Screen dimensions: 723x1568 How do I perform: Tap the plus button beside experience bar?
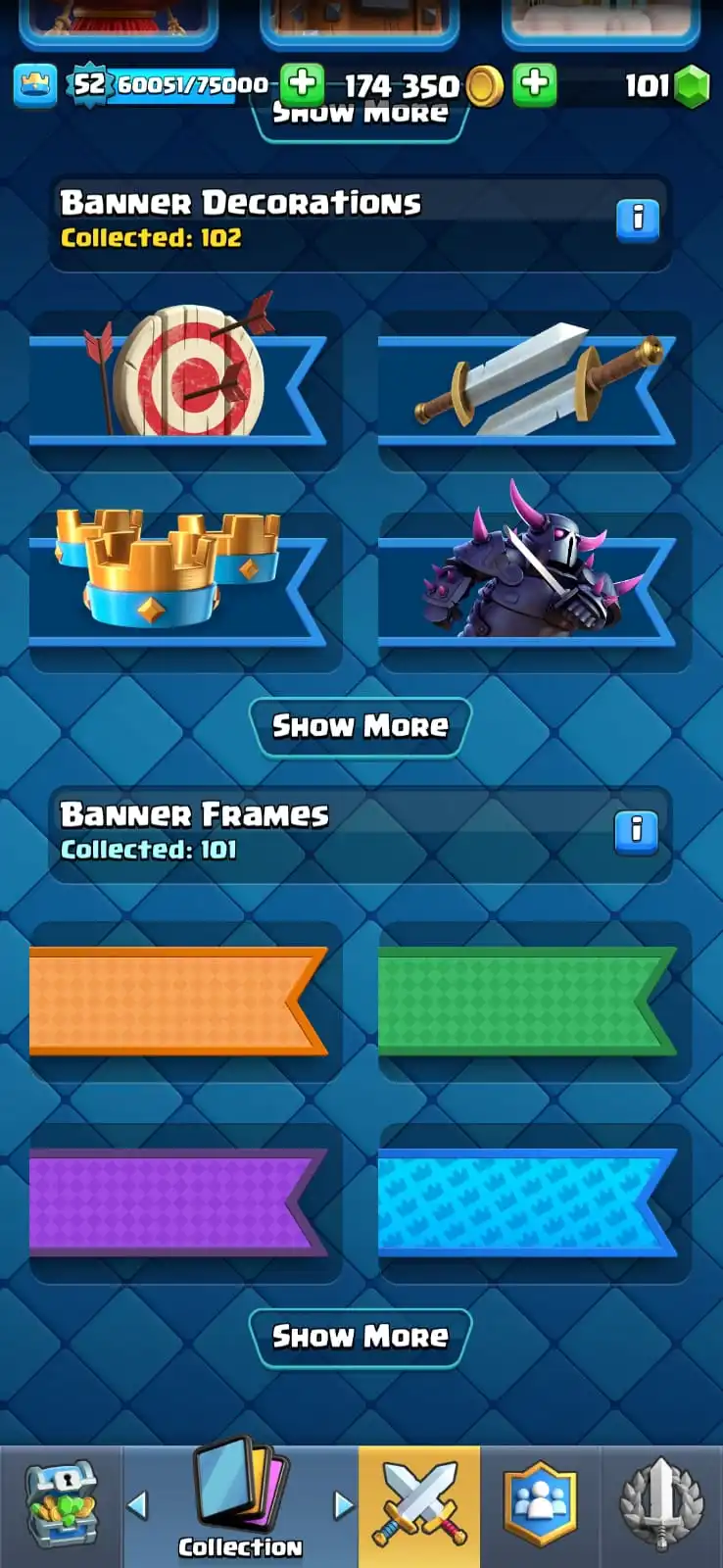coord(302,85)
